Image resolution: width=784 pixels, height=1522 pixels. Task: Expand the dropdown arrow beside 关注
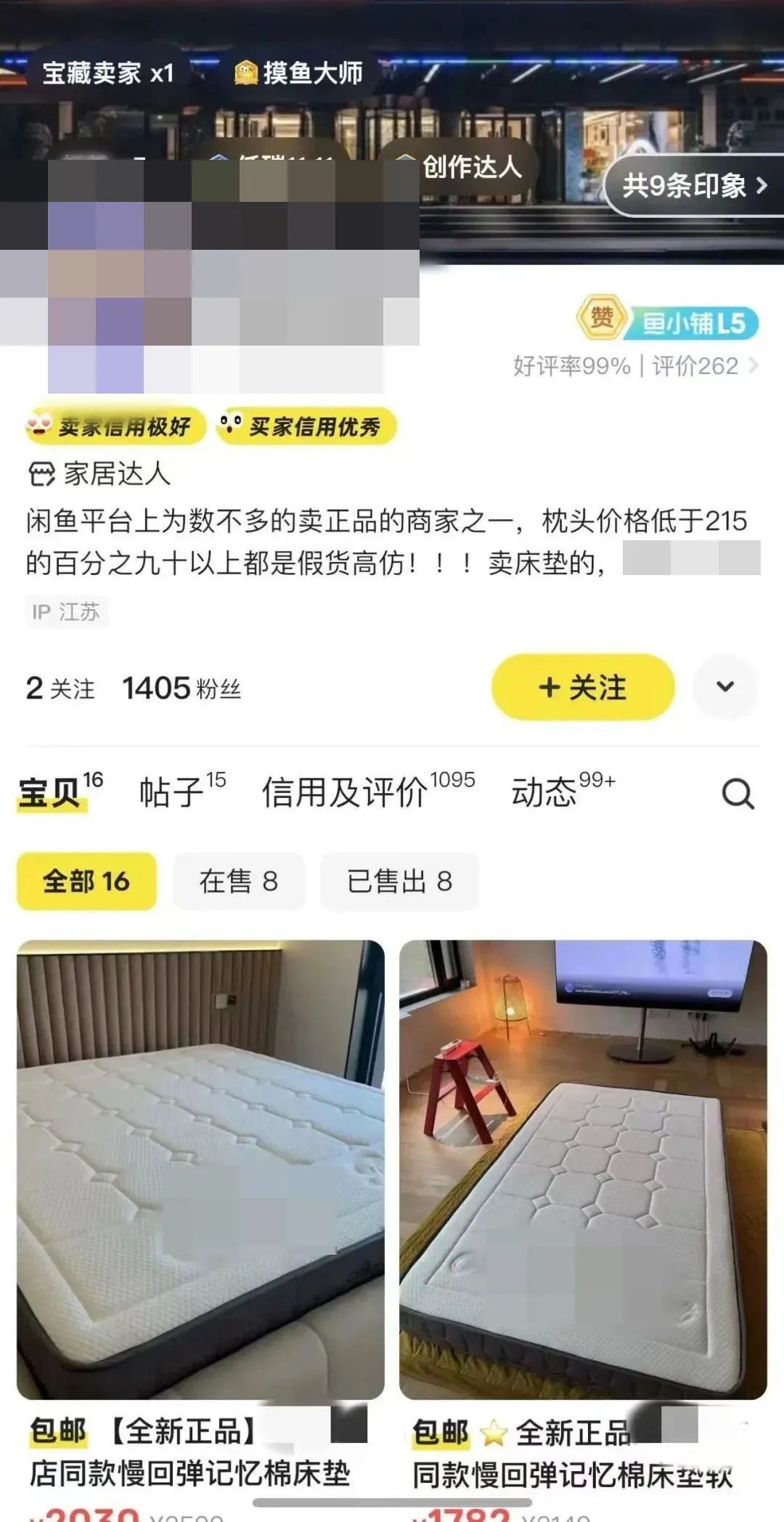coord(724,687)
